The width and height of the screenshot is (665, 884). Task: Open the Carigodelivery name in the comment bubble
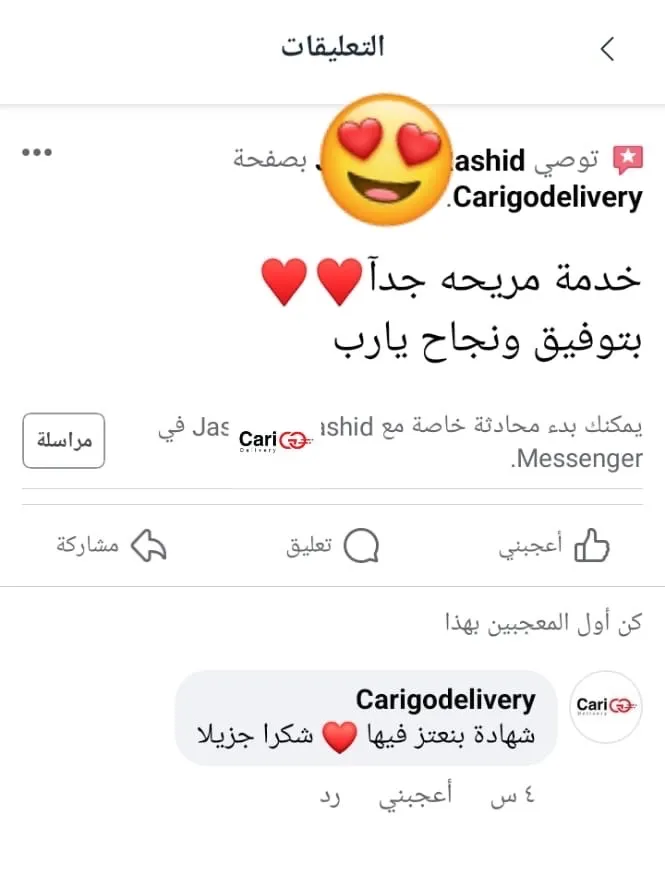pyautogui.click(x=445, y=700)
